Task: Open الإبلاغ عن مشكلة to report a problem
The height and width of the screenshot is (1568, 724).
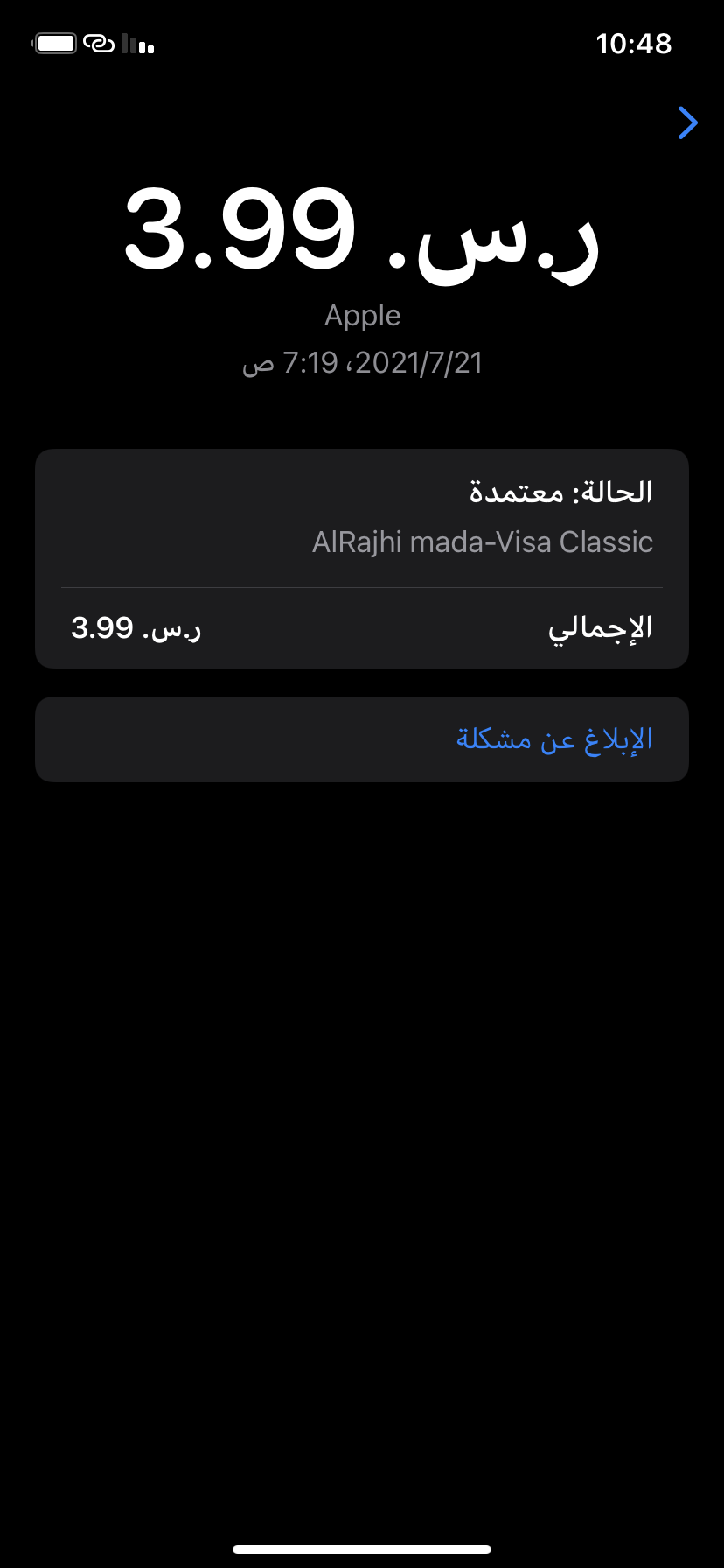Action: pyautogui.click(x=554, y=739)
